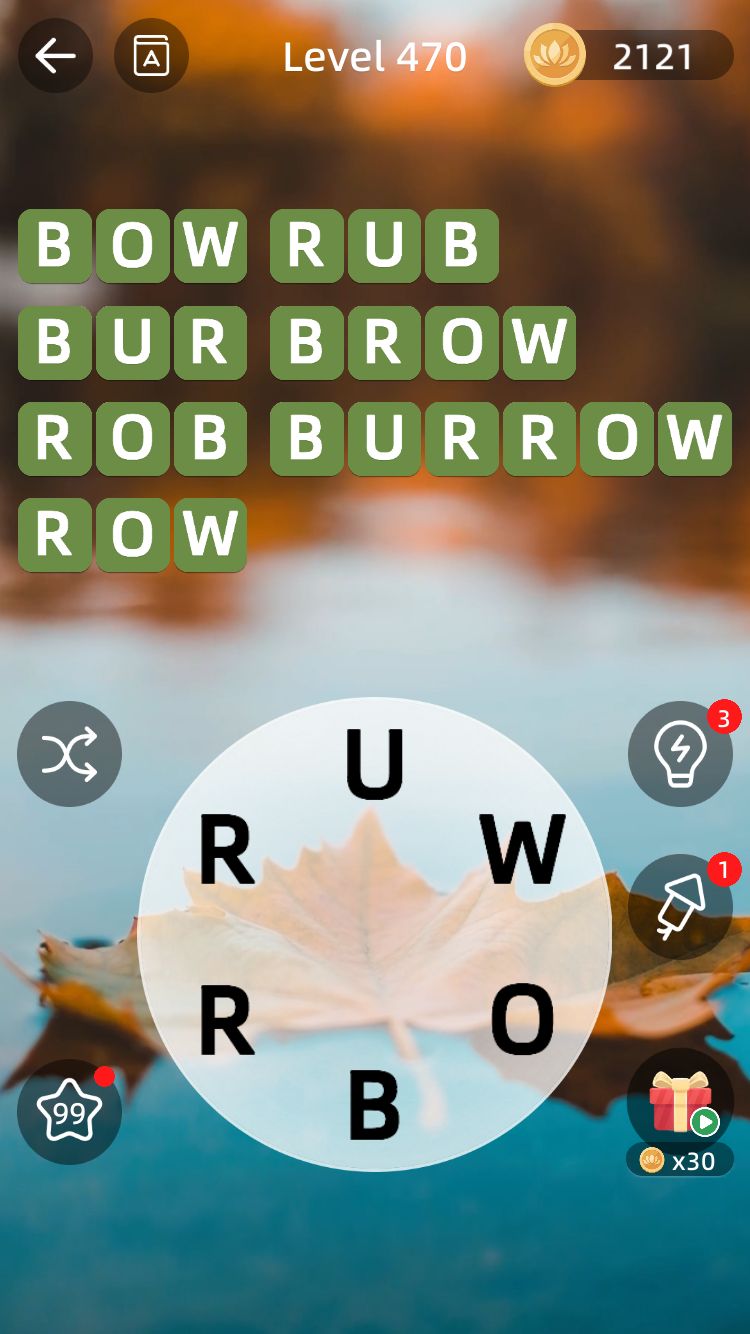Open the coin balance showing 2121
750x1334 pixels.
pyautogui.click(x=629, y=56)
